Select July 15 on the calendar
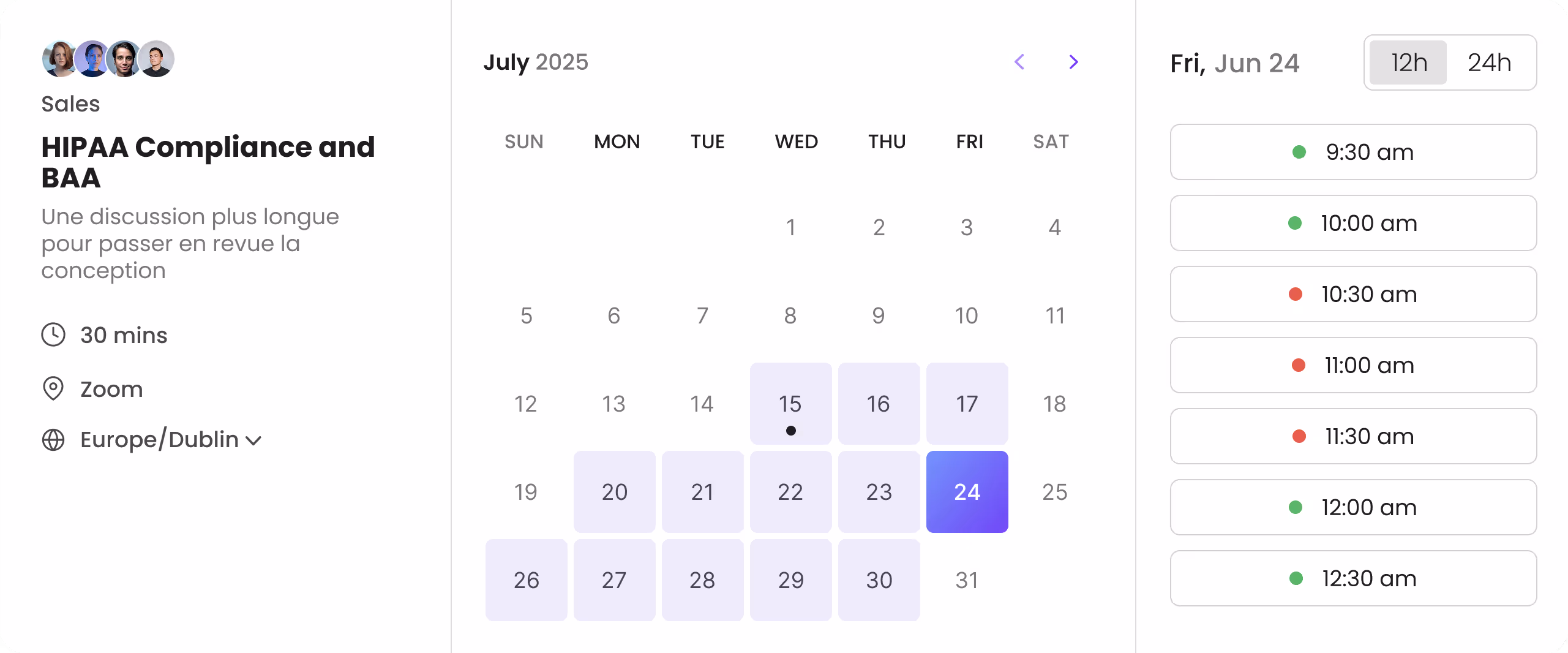This screenshot has width=1568, height=653. pos(790,404)
